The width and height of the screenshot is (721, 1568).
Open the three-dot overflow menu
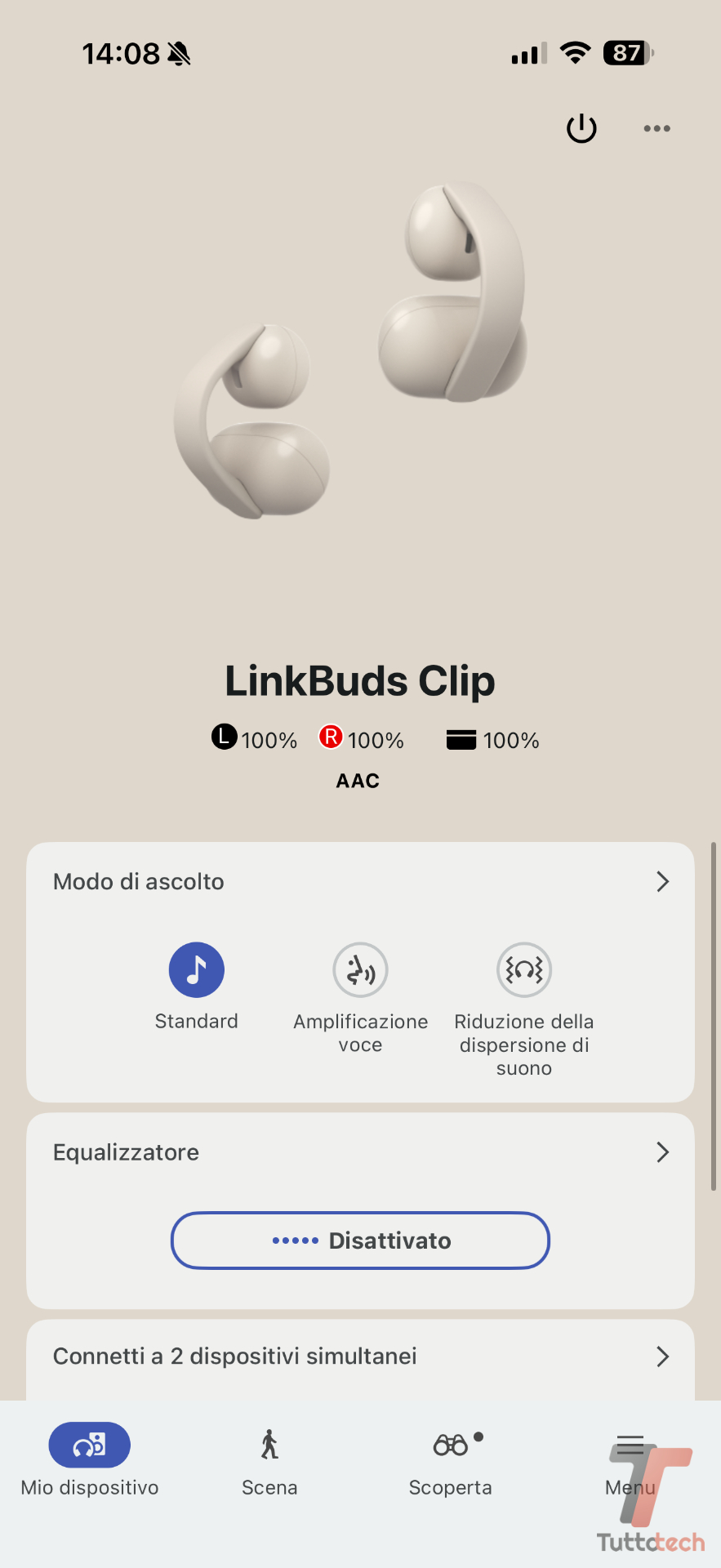coord(656,128)
